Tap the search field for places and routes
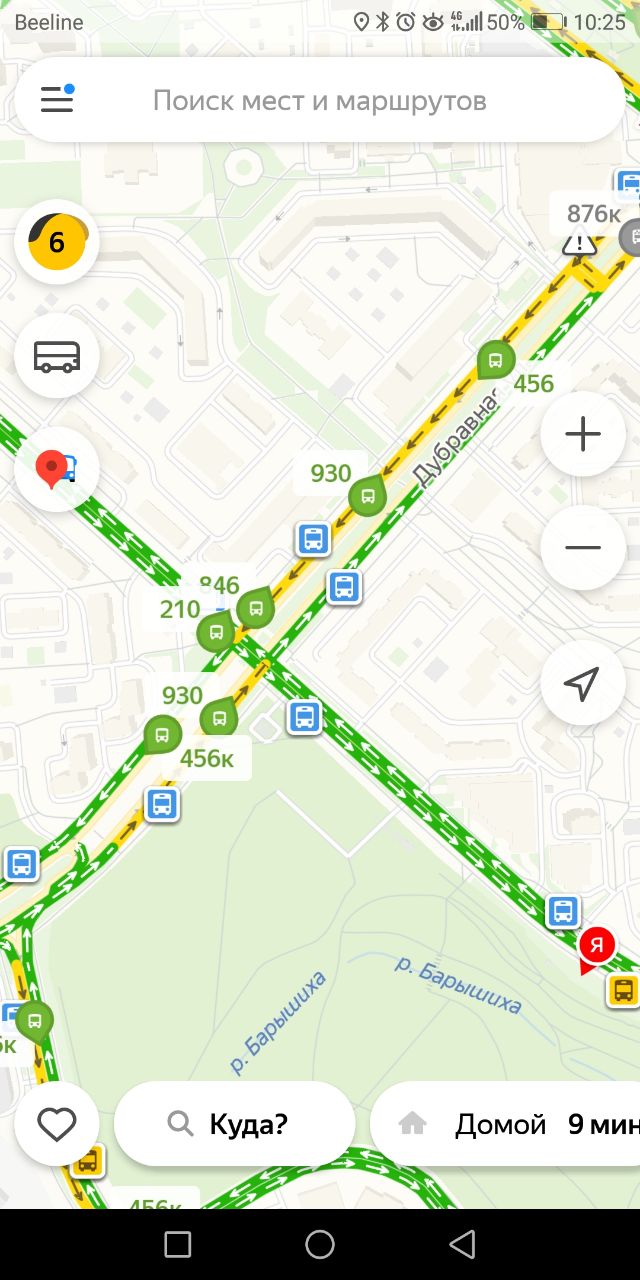Image resolution: width=640 pixels, height=1280 pixels. [320, 100]
